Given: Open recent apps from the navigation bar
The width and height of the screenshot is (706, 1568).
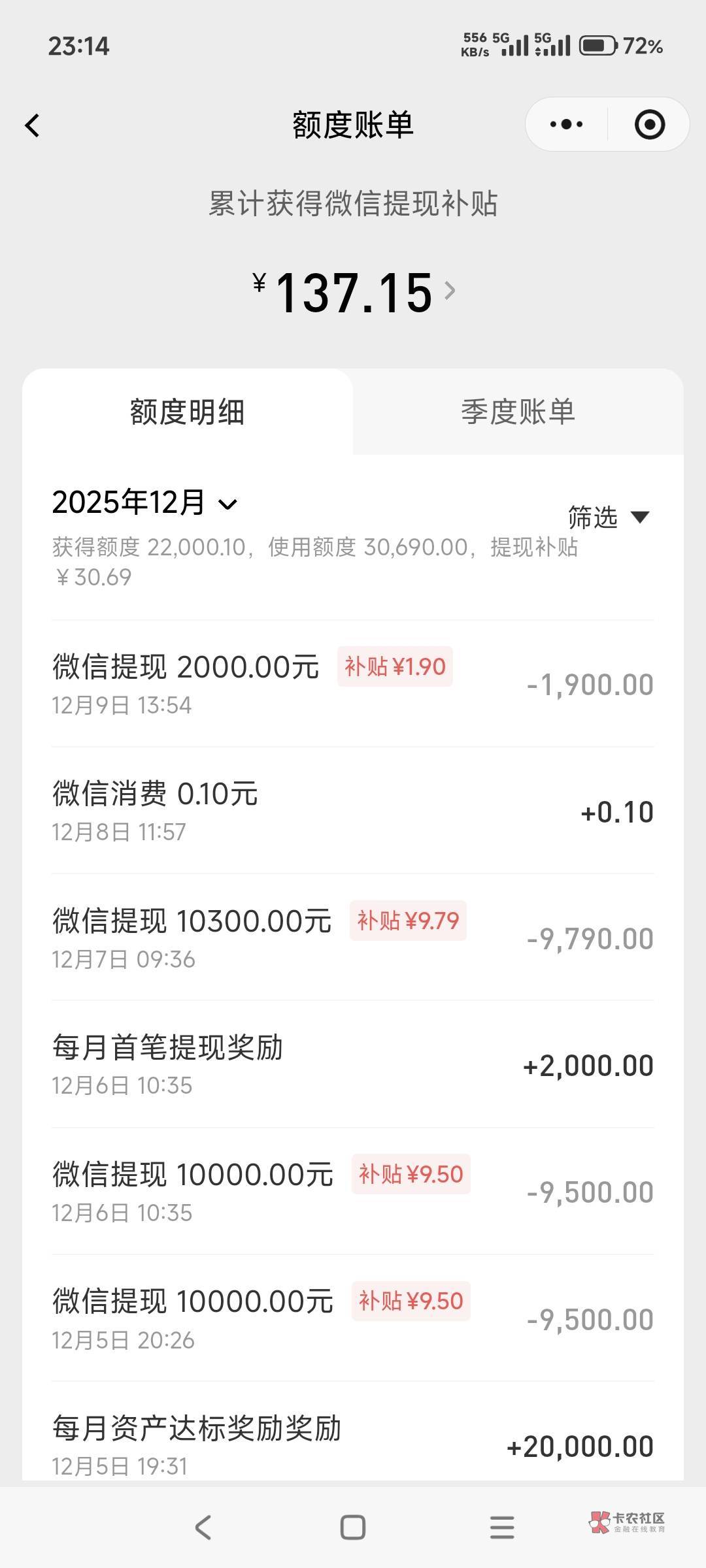Looking at the screenshot, I should [502, 1527].
